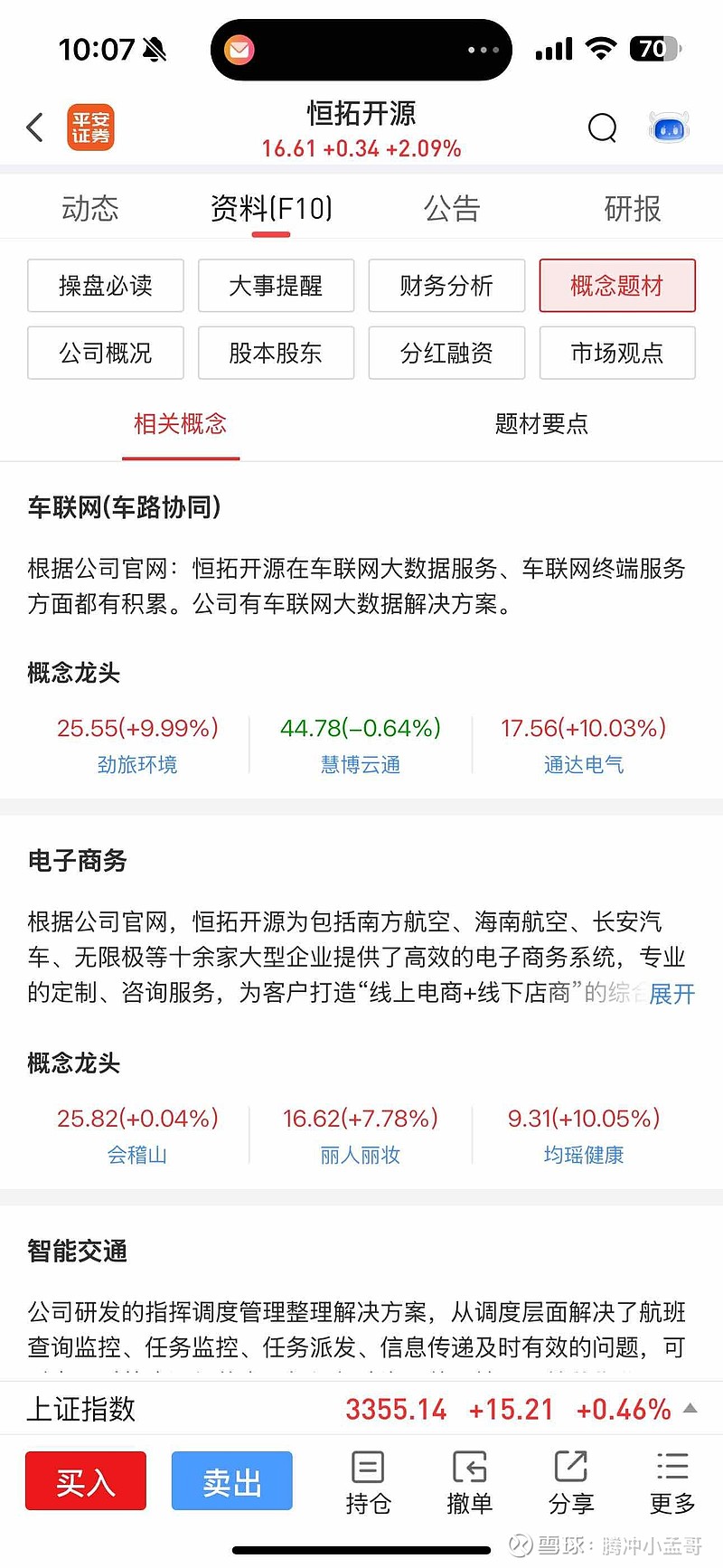Image resolution: width=723 pixels, height=1568 pixels.
Task: Tap the red 买入 button
Action: click(x=86, y=1481)
